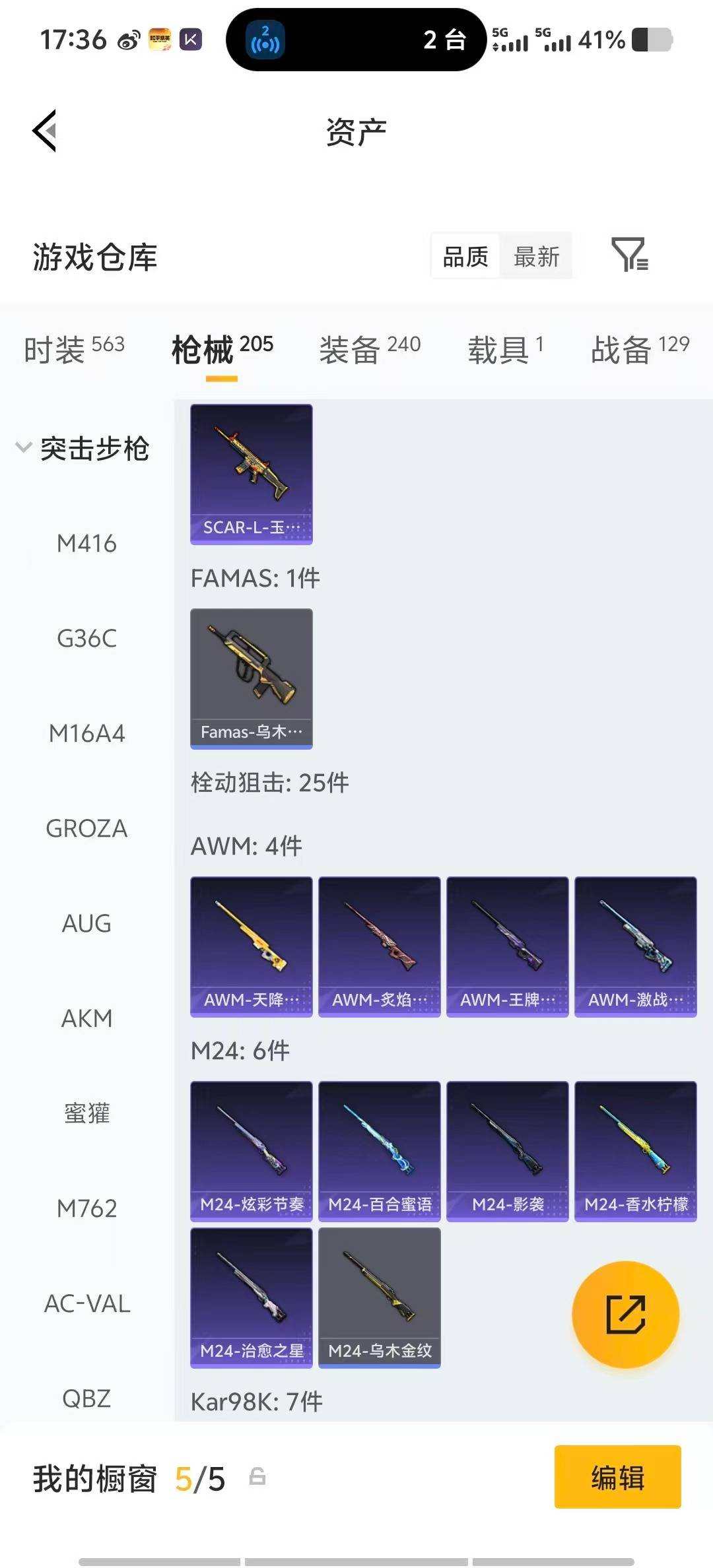Expand the AWM: 4件 section

(246, 845)
